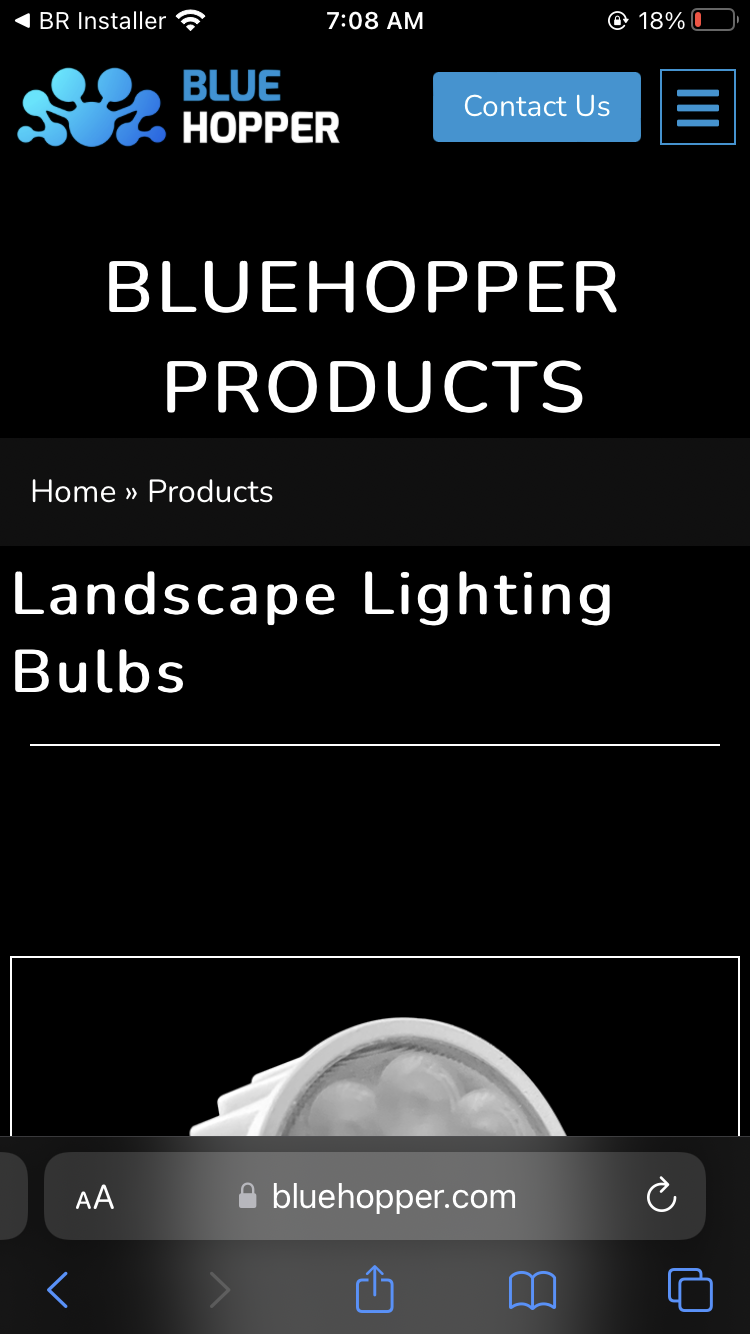Tap the Blue Hopper logo to go home
Screen dimensions: 750x1334
(x=179, y=108)
